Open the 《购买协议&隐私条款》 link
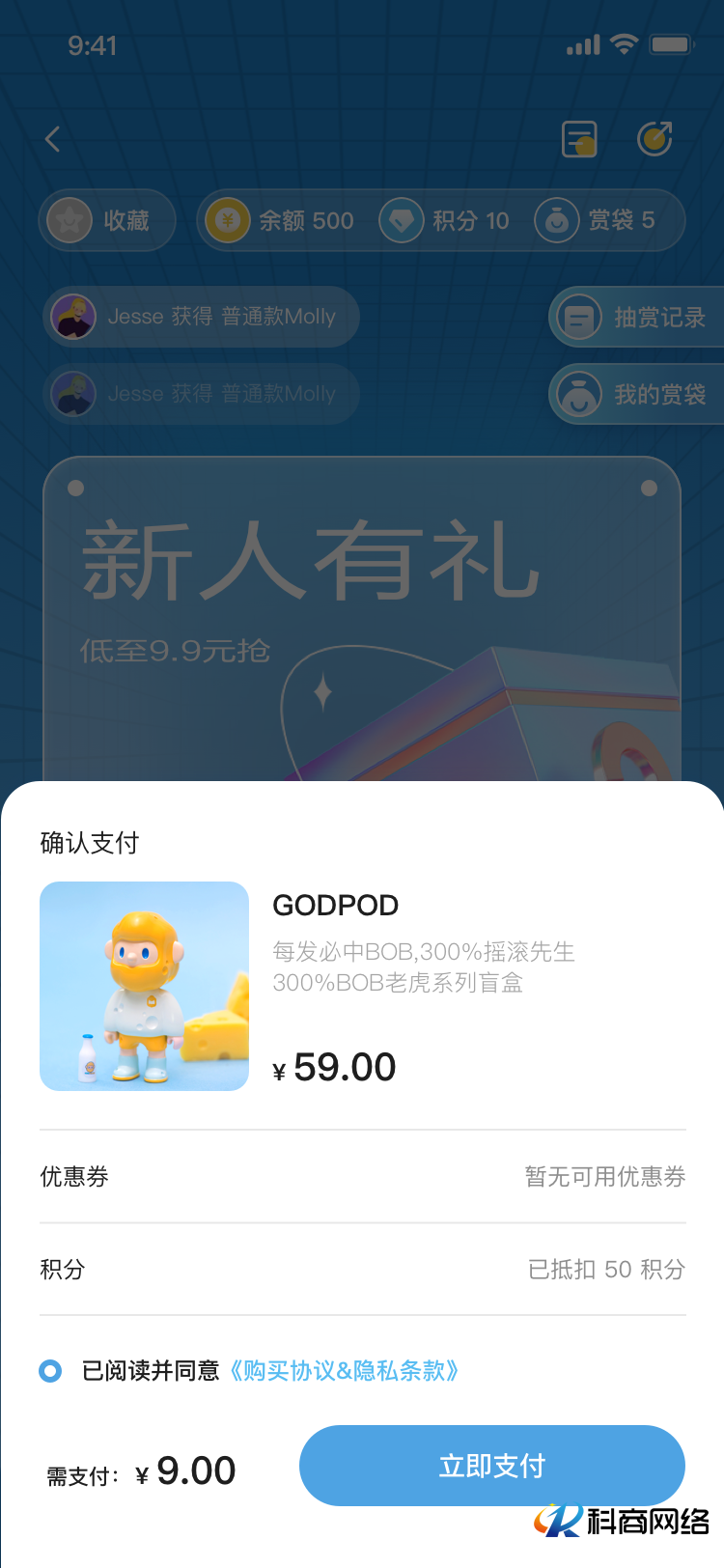 (343, 1370)
